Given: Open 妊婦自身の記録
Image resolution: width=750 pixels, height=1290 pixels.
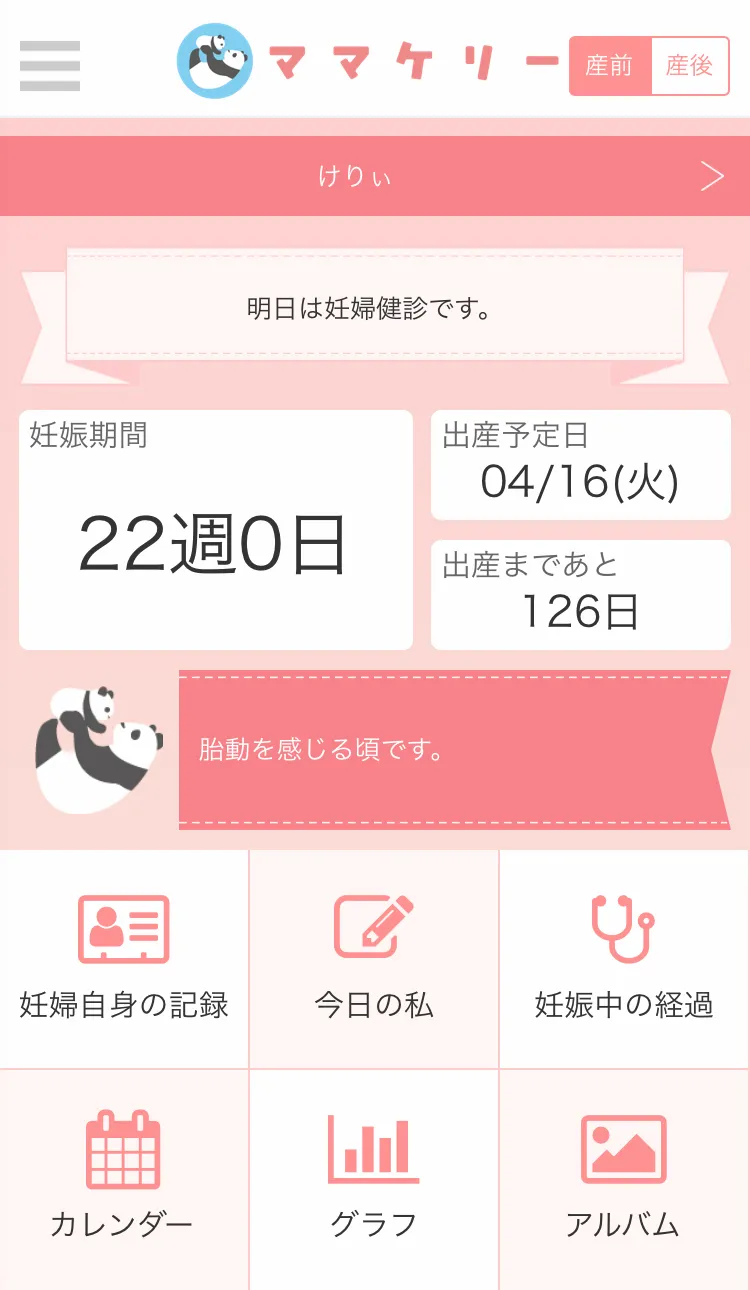Looking at the screenshot, I should (x=124, y=960).
